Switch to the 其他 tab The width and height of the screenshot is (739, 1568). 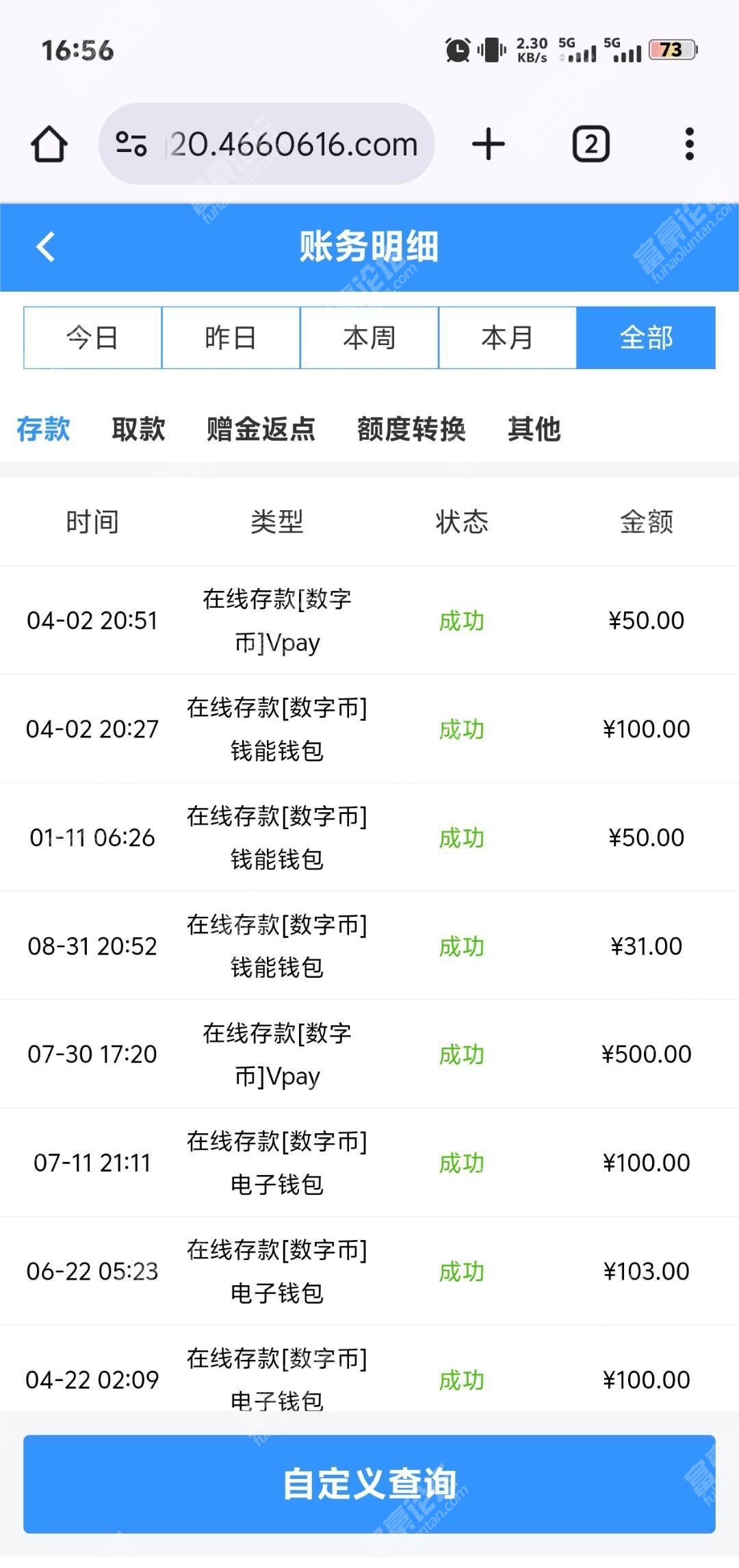click(x=534, y=429)
